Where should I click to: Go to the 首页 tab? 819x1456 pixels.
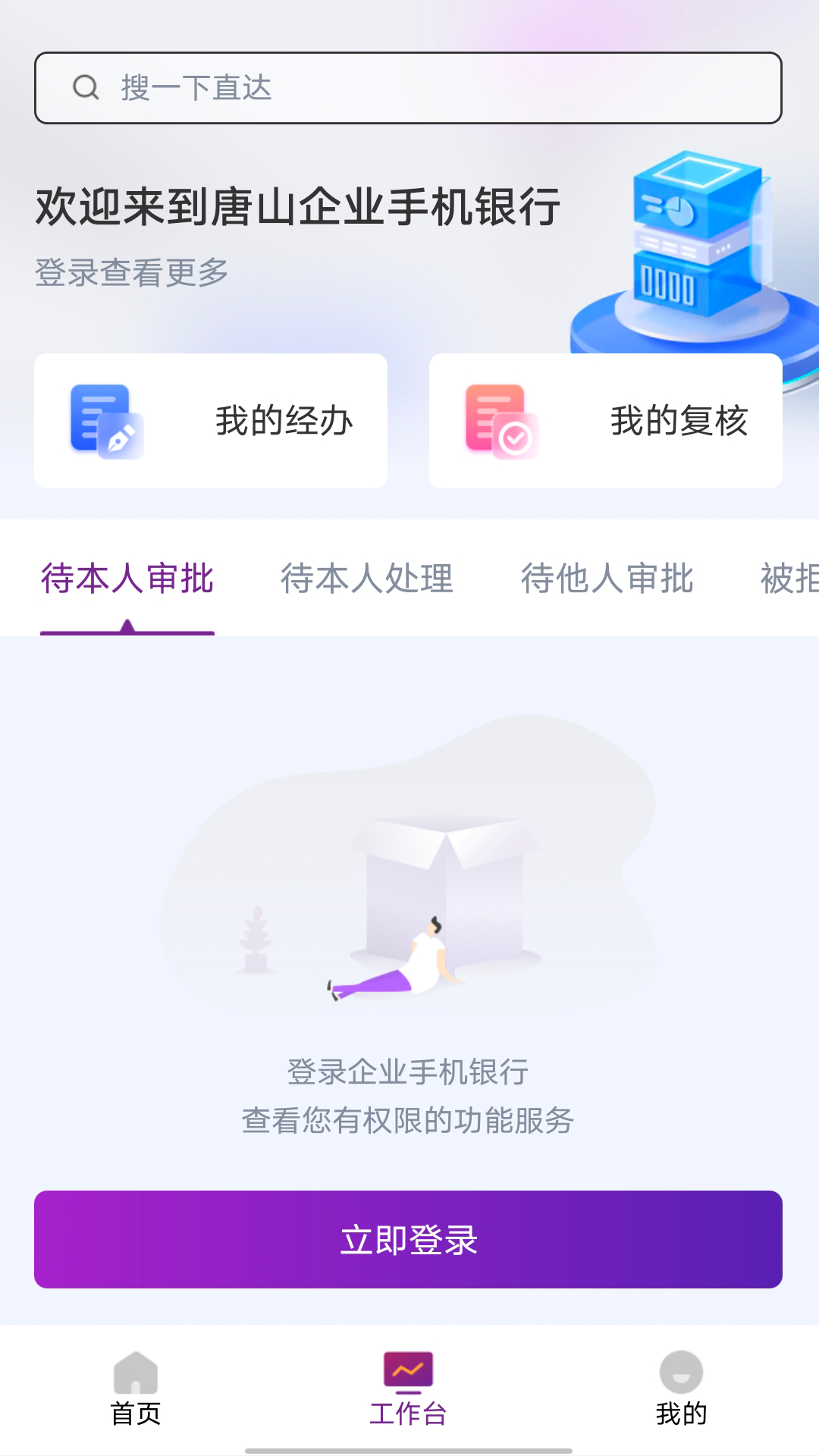(136, 1389)
